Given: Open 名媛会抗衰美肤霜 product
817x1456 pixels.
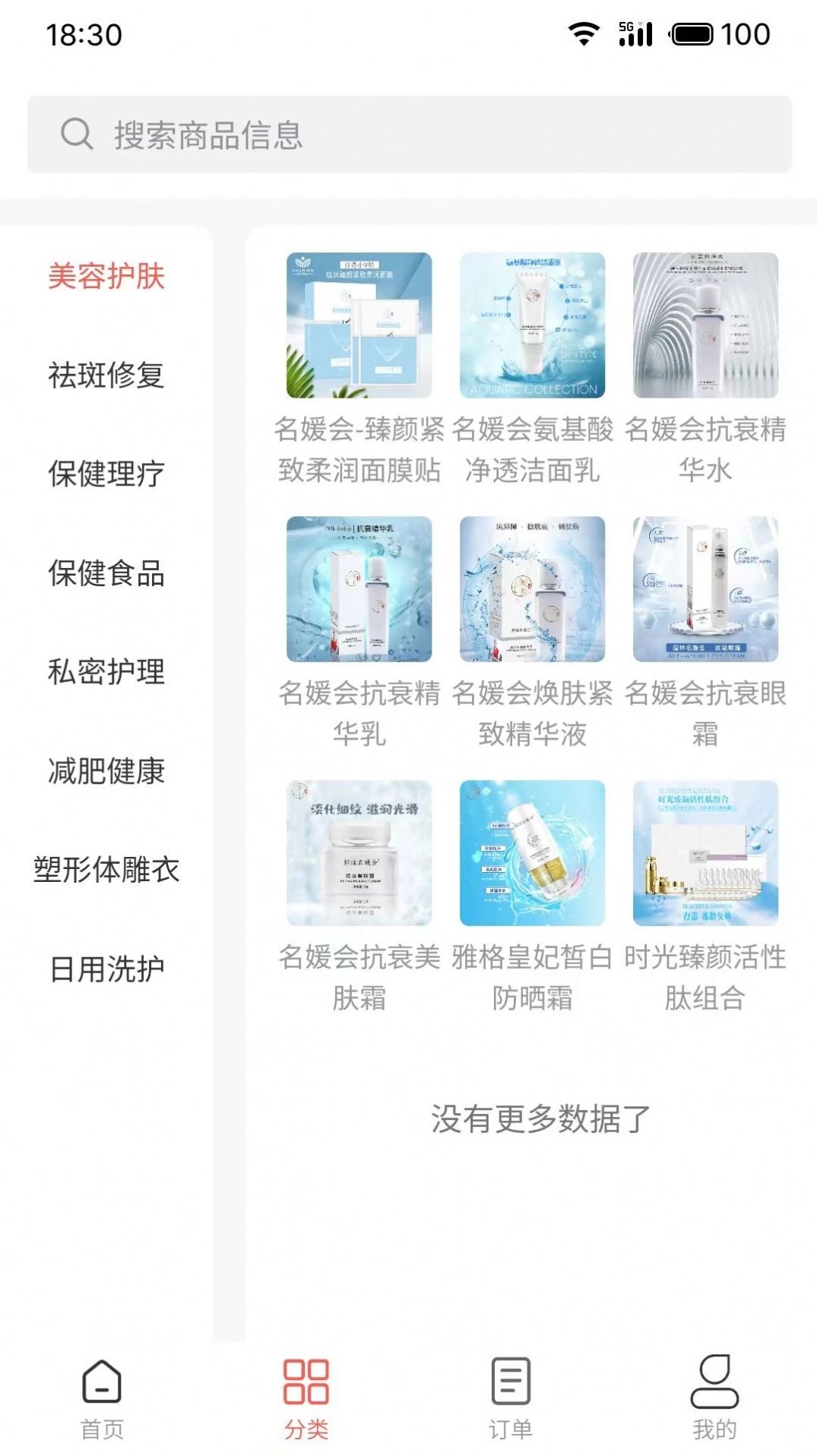Looking at the screenshot, I should click(x=359, y=853).
